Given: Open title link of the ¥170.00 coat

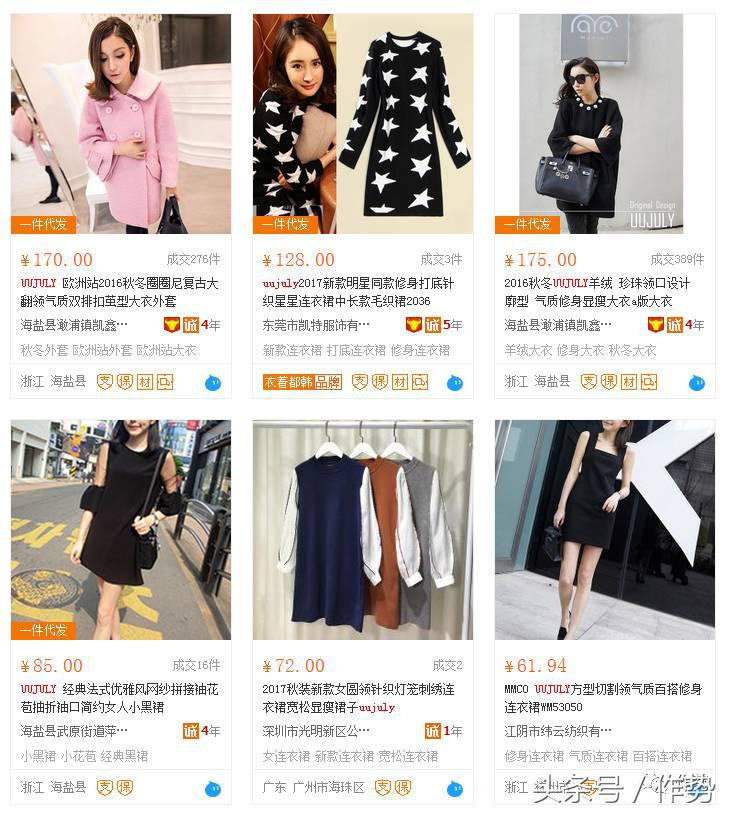Looking at the screenshot, I should click(120, 292).
